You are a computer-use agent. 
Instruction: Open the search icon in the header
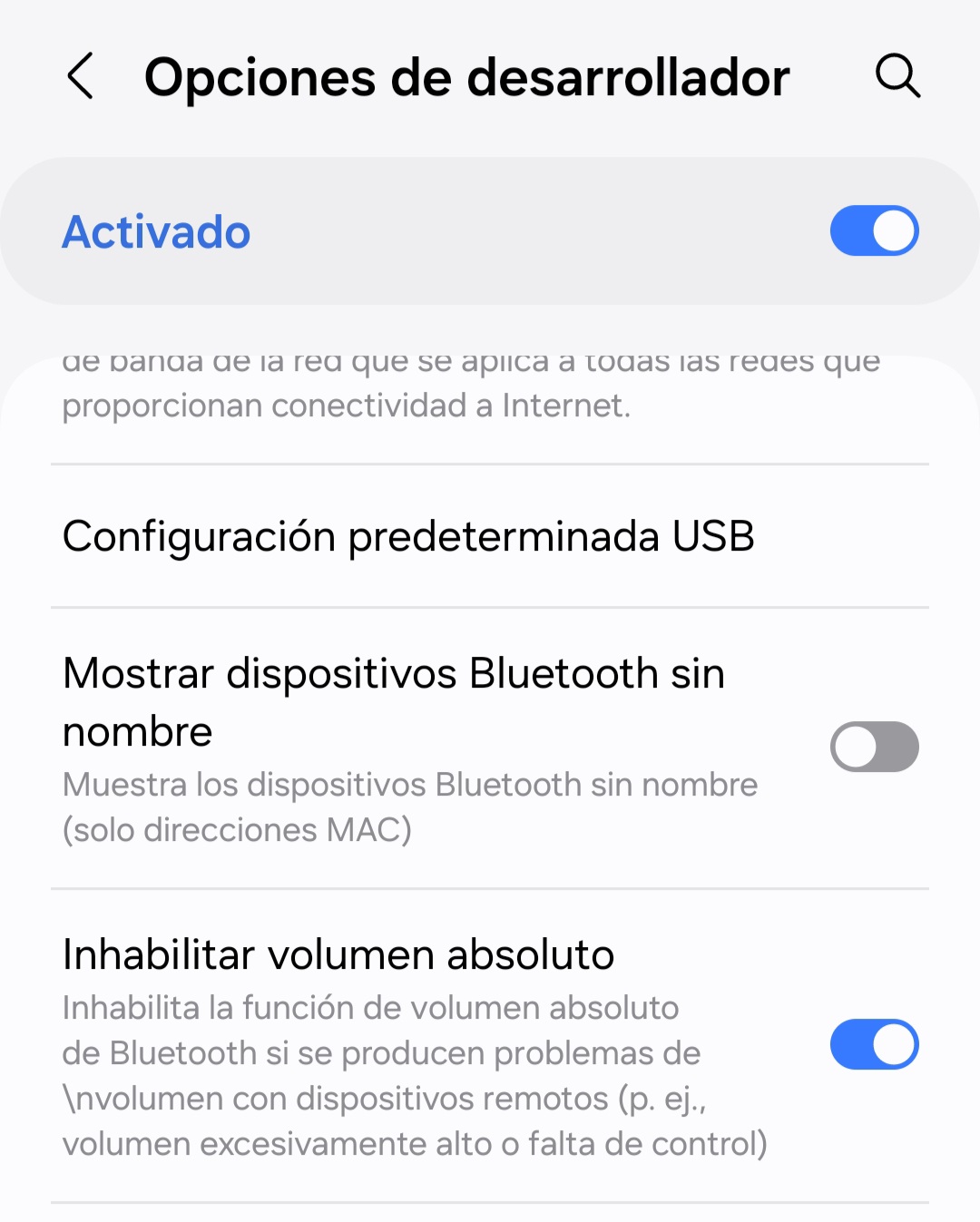(x=897, y=75)
